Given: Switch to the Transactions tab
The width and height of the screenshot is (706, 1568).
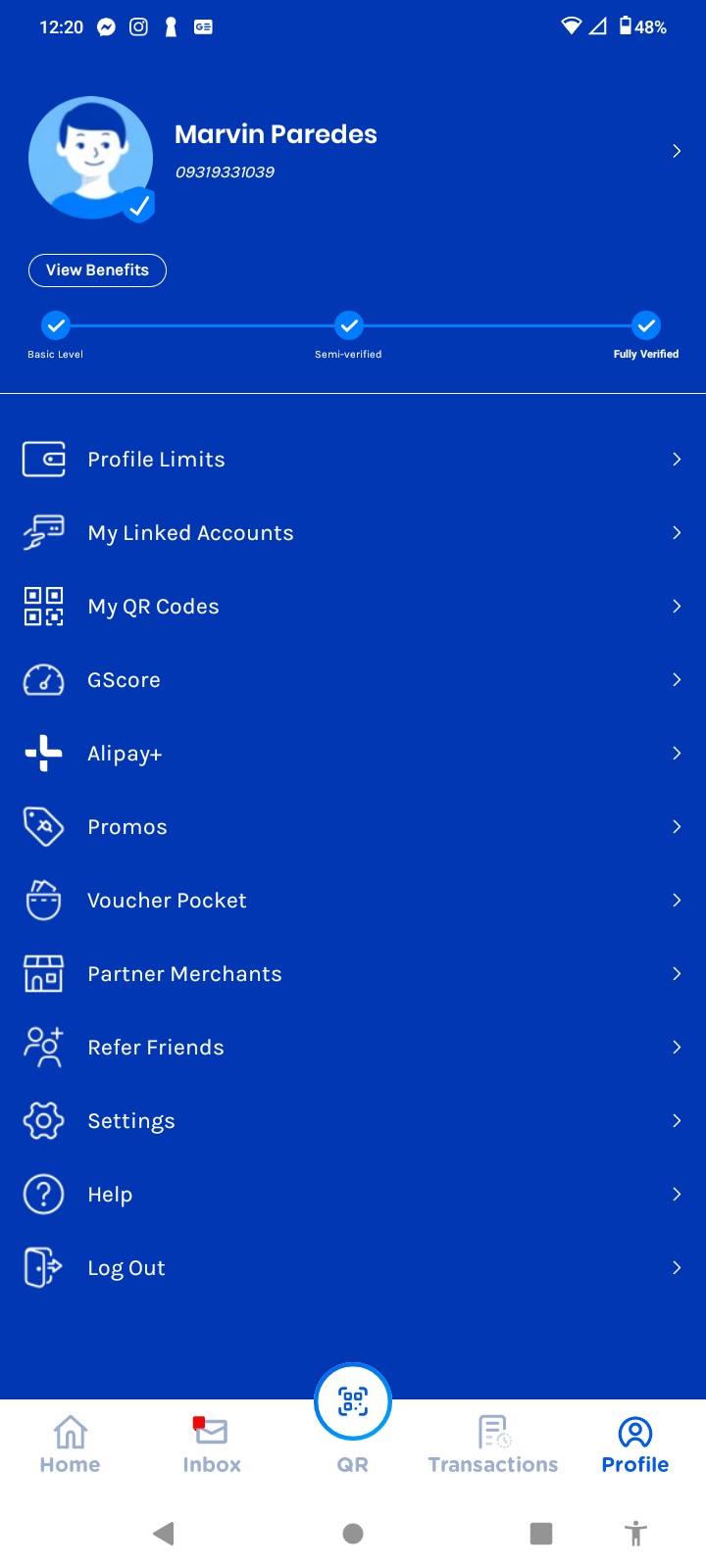Looking at the screenshot, I should click(493, 1445).
